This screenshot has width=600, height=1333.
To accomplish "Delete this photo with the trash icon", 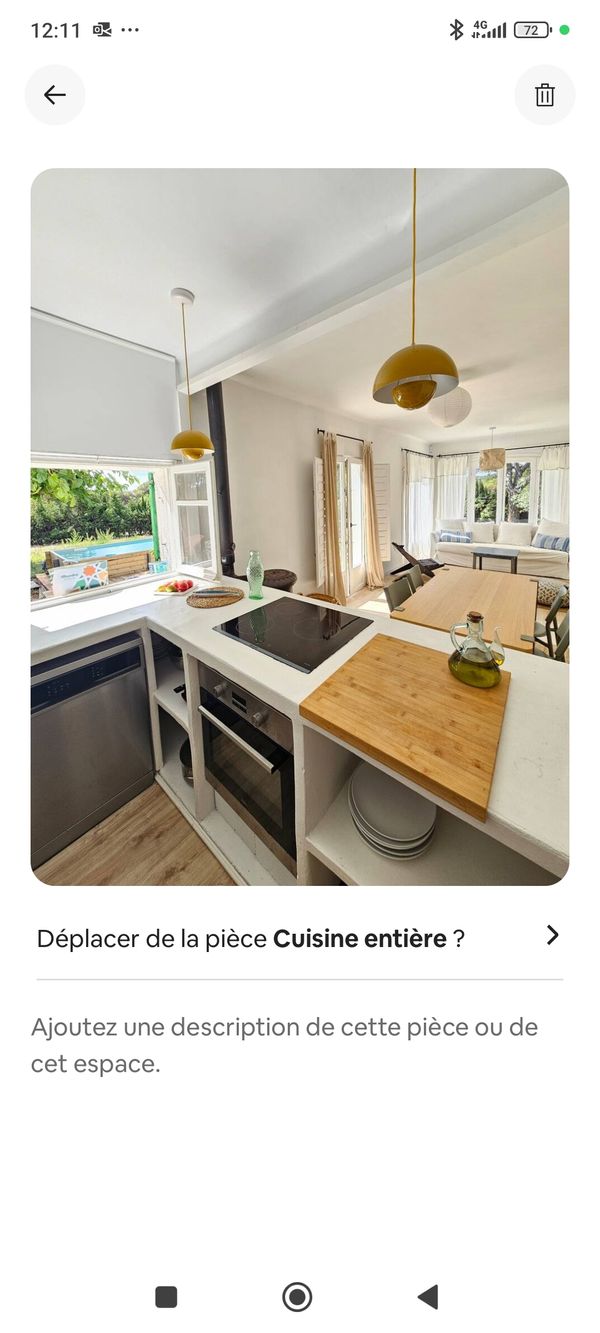I will click(x=544, y=95).
